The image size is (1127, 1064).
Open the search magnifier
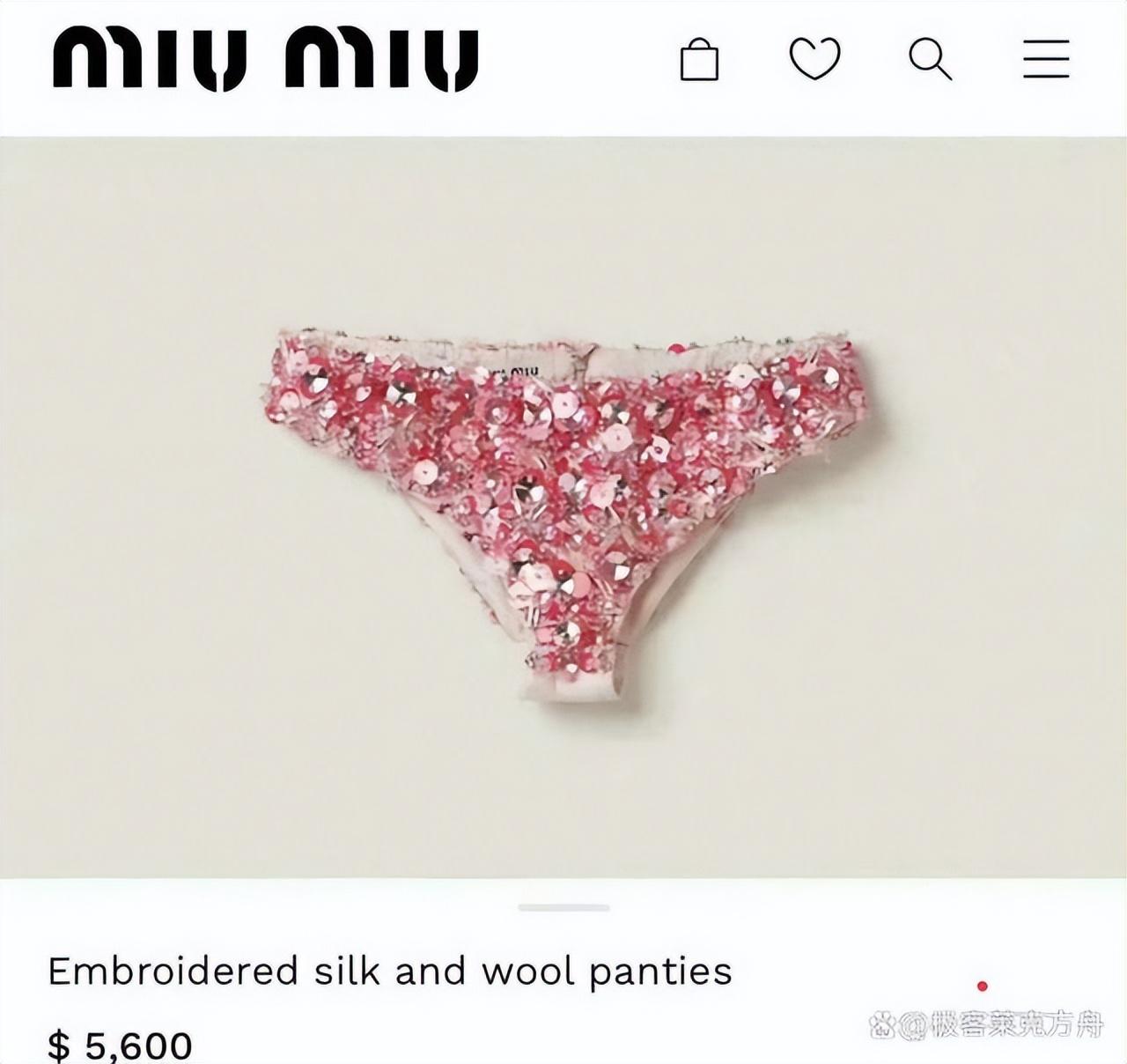(x=930, y=60)
